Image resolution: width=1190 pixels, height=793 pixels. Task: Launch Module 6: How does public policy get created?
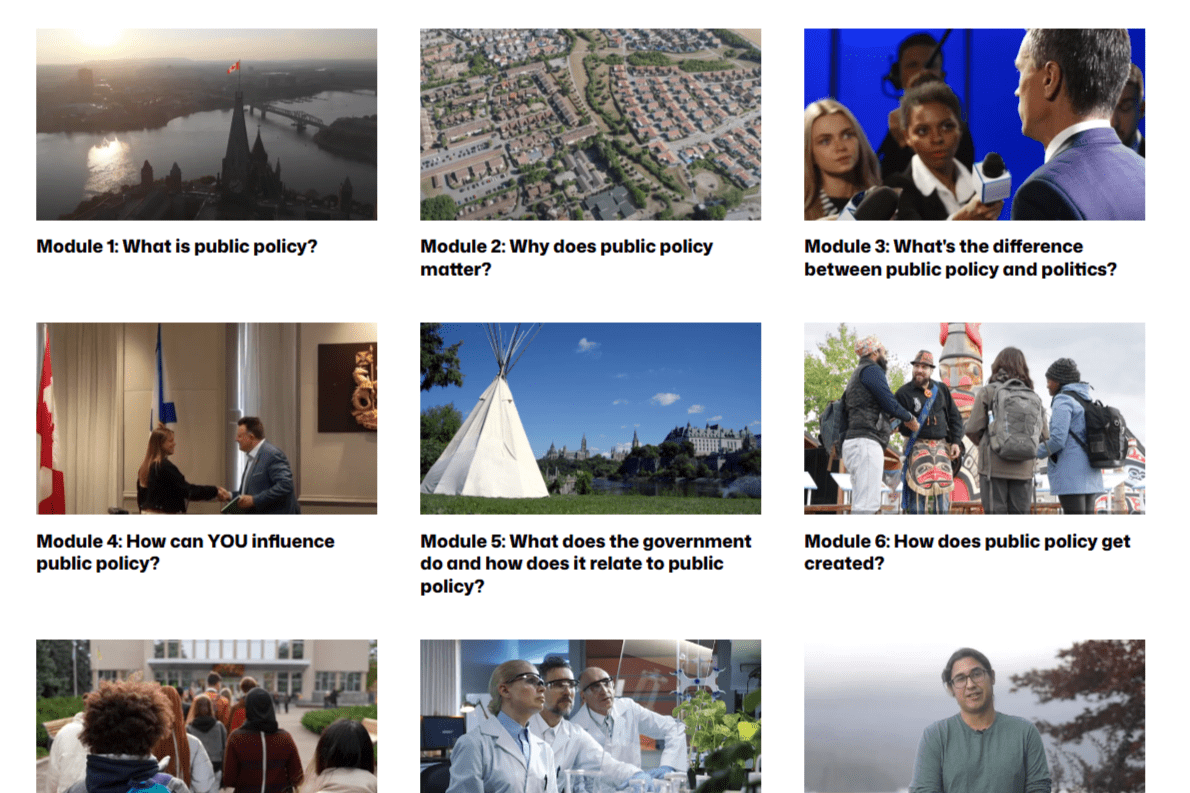coord(967,552)
